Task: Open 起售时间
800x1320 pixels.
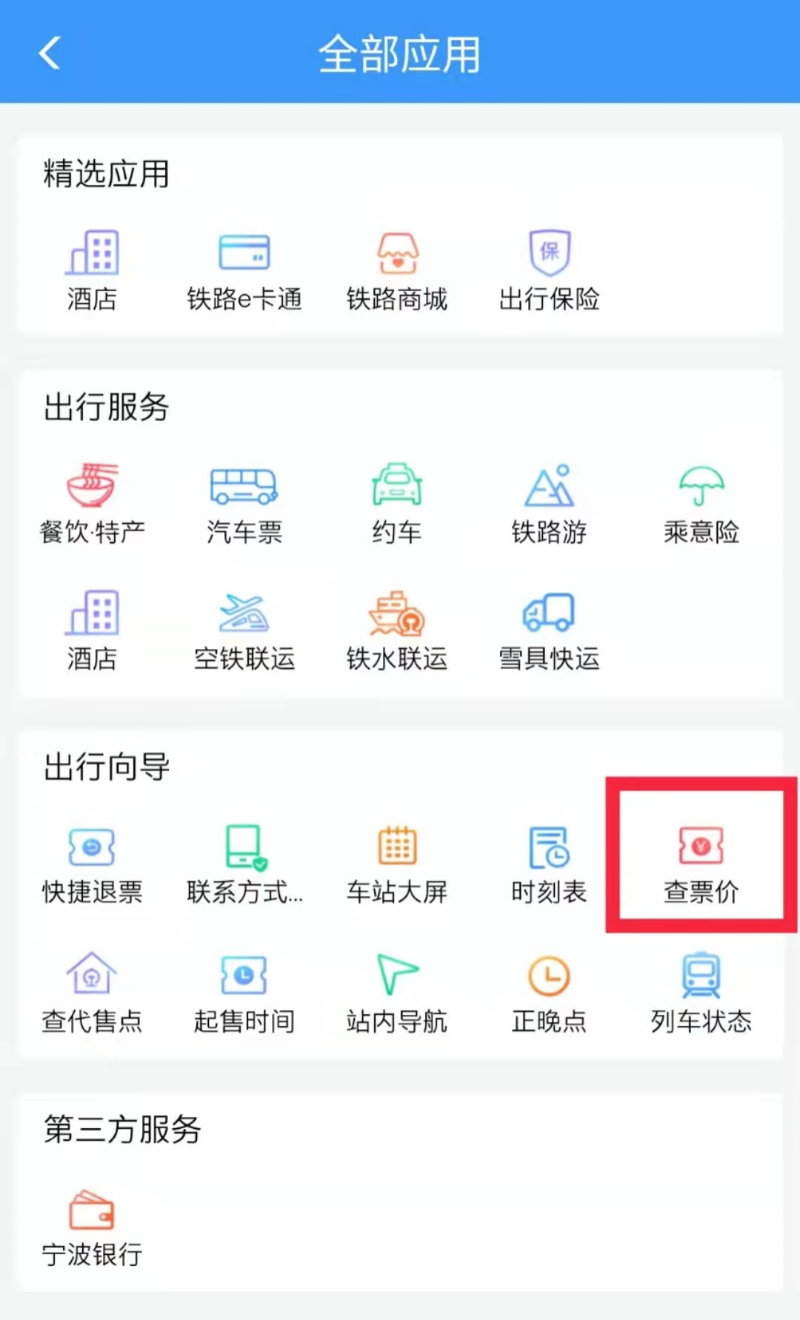Action: tap(245, 993)
